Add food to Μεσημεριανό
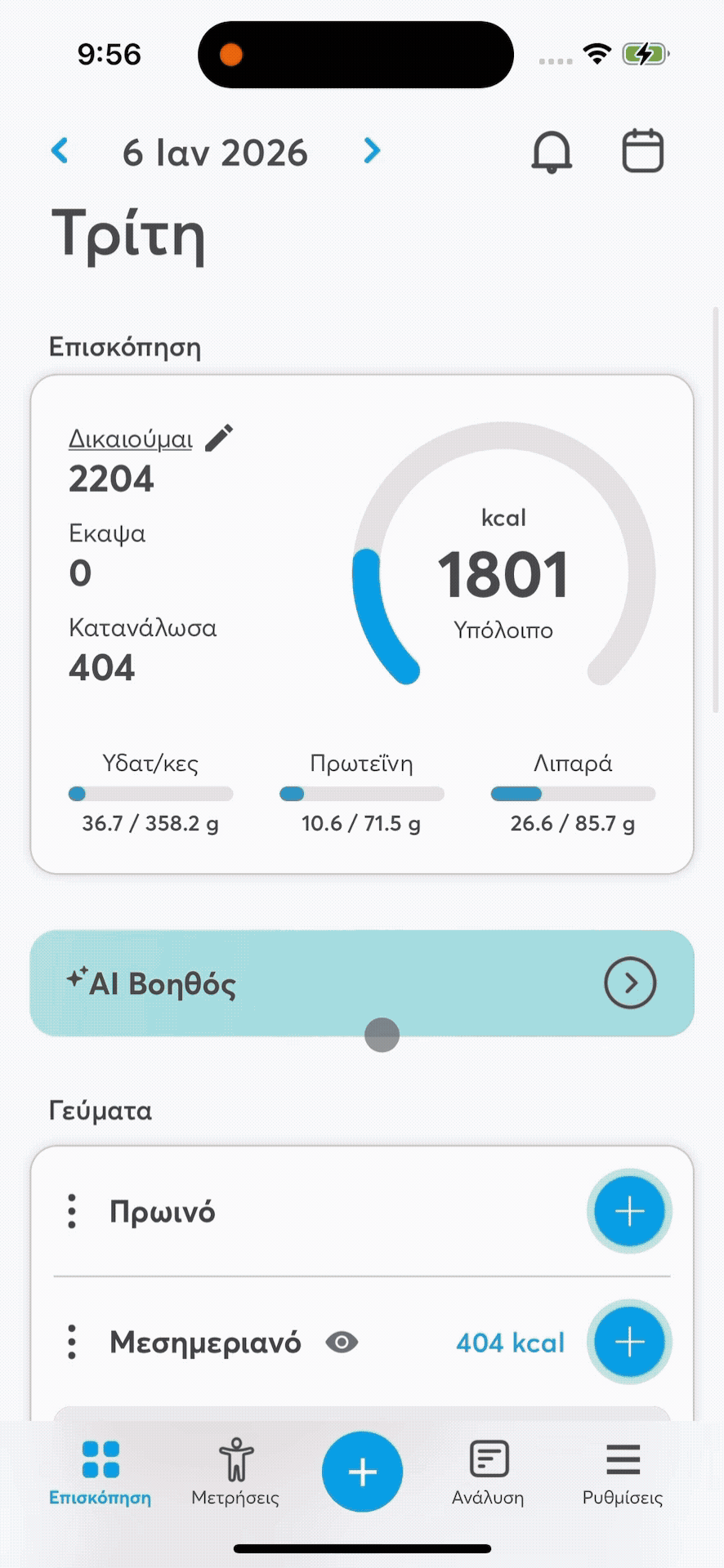This screenshot has height=1568, width=724. pyautogui.click(x=629, y=1342)
